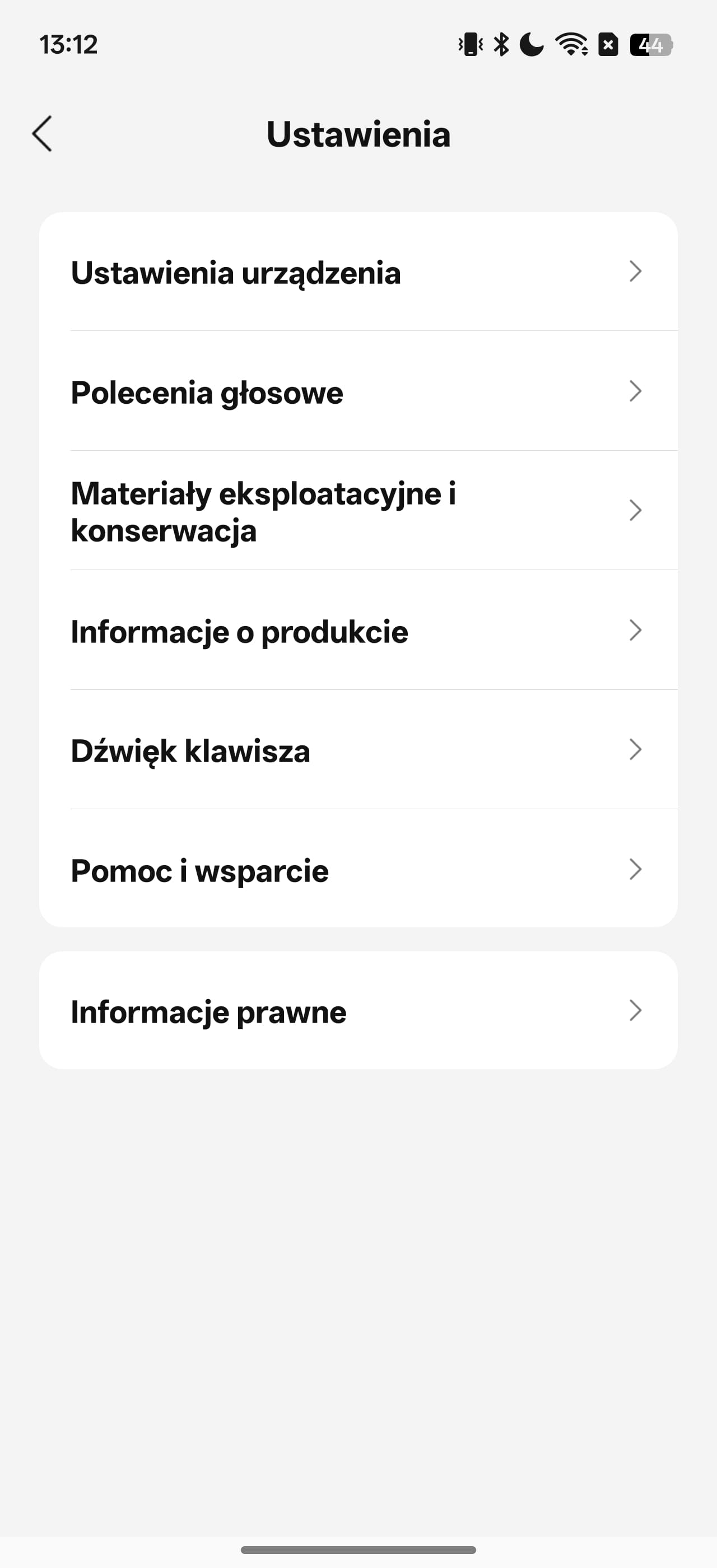Screen dimensions: 717x1568
Task: Open Dźwięk klawisza options
Action: point(358,750)
